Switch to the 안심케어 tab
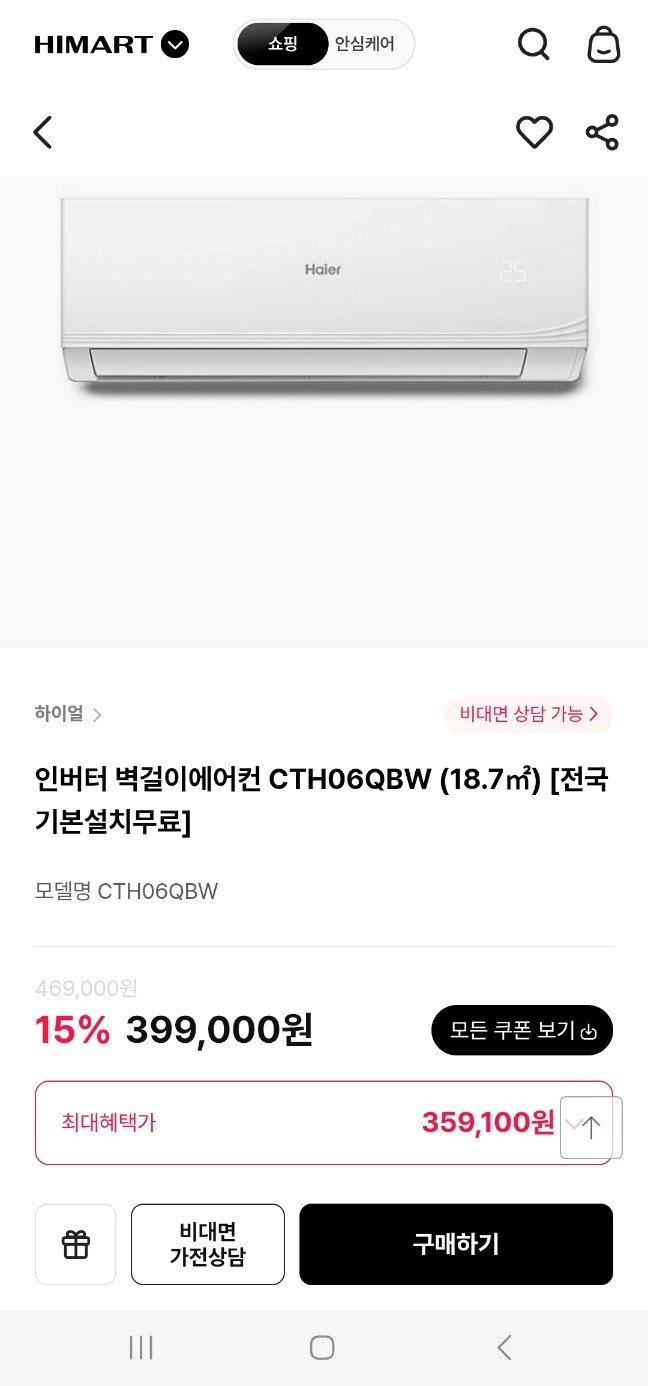The image size is (648, 1386). pos(365,44)
